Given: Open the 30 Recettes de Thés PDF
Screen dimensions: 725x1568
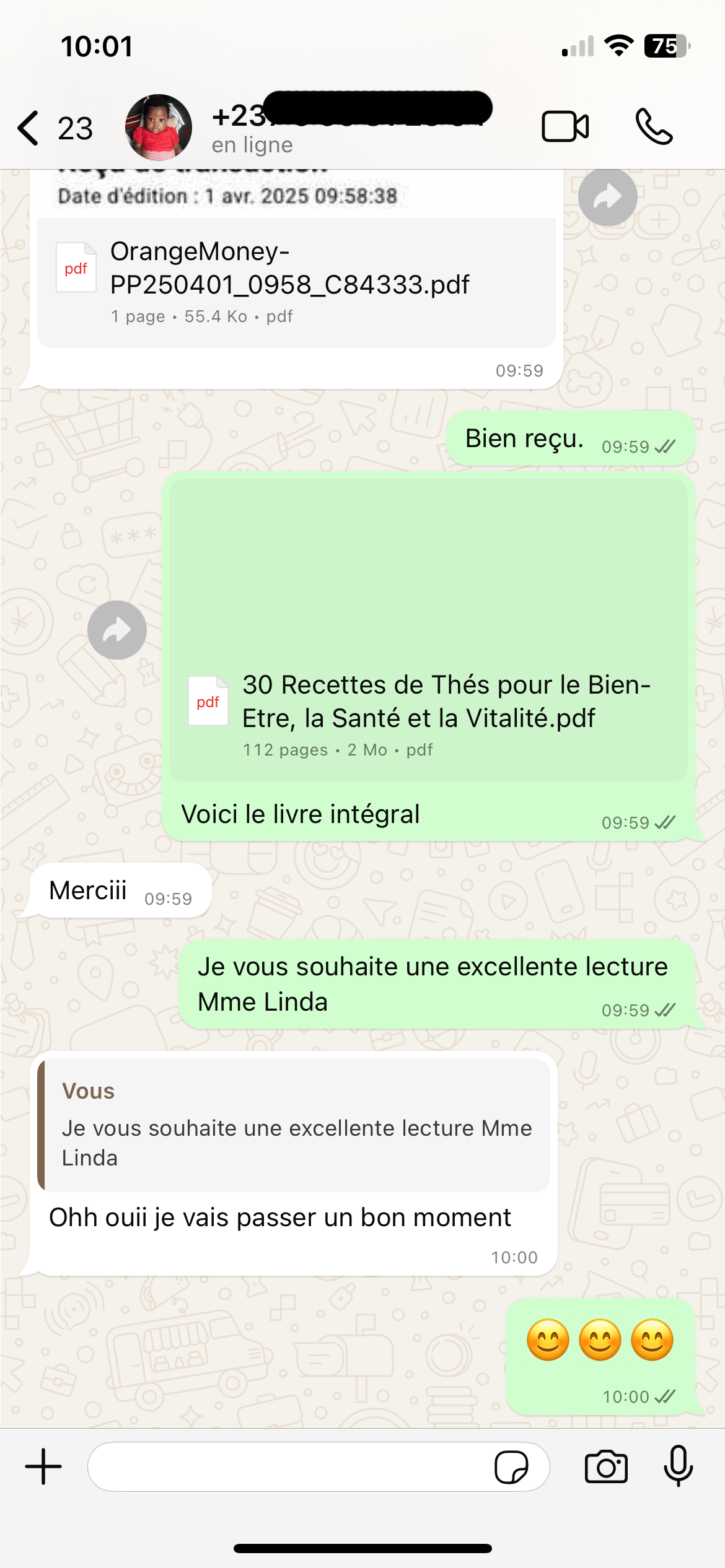Looking at the screenshot, I should pyautogui.click(x=428, y=712).
